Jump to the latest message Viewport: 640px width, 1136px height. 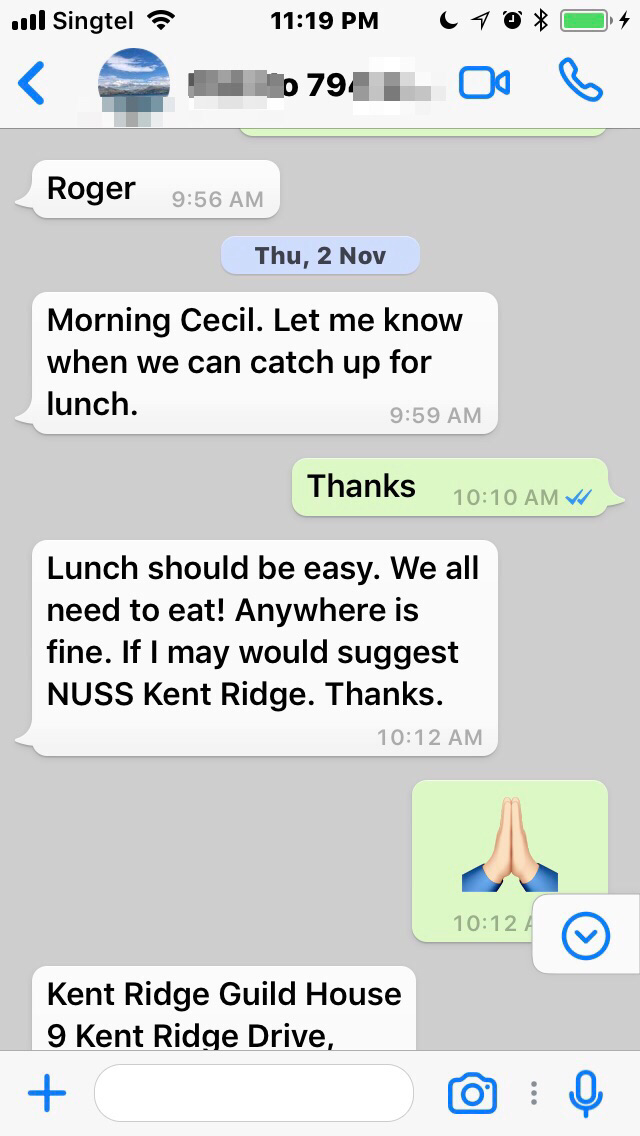(x=585, y=936)
